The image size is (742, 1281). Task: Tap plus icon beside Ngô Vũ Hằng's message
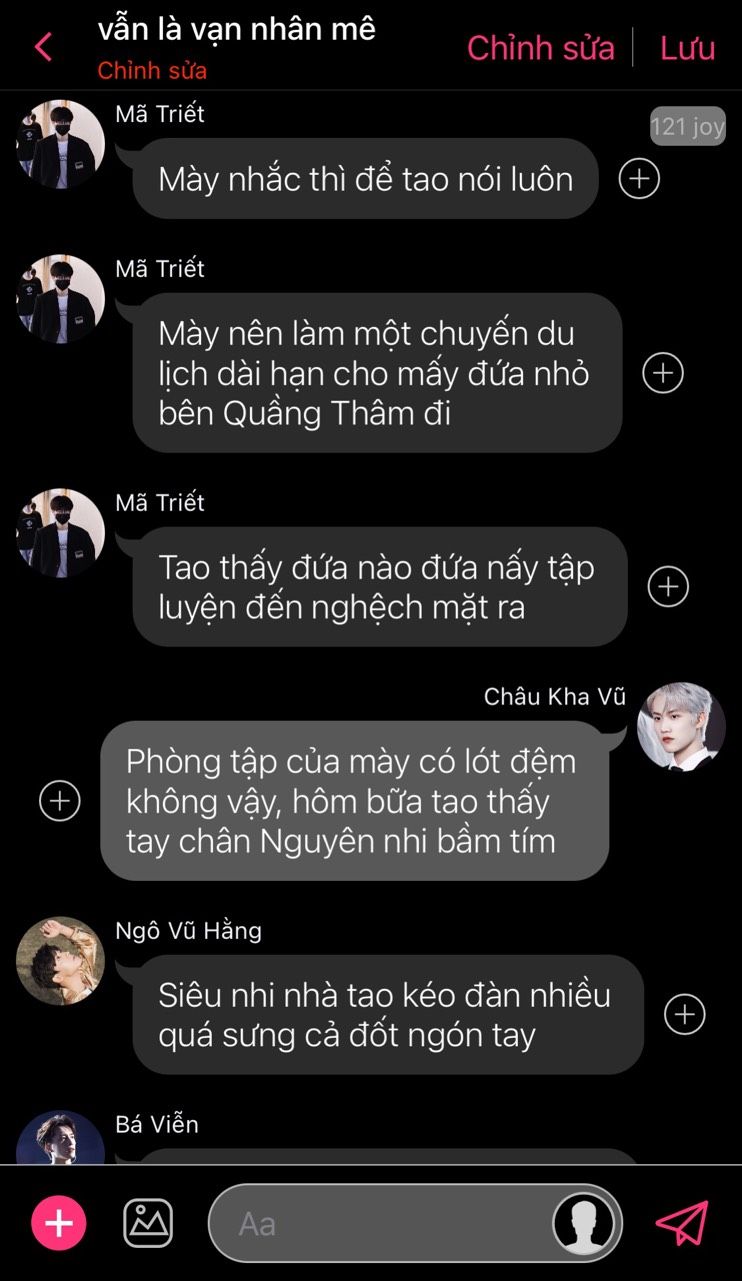point(685,1014)
